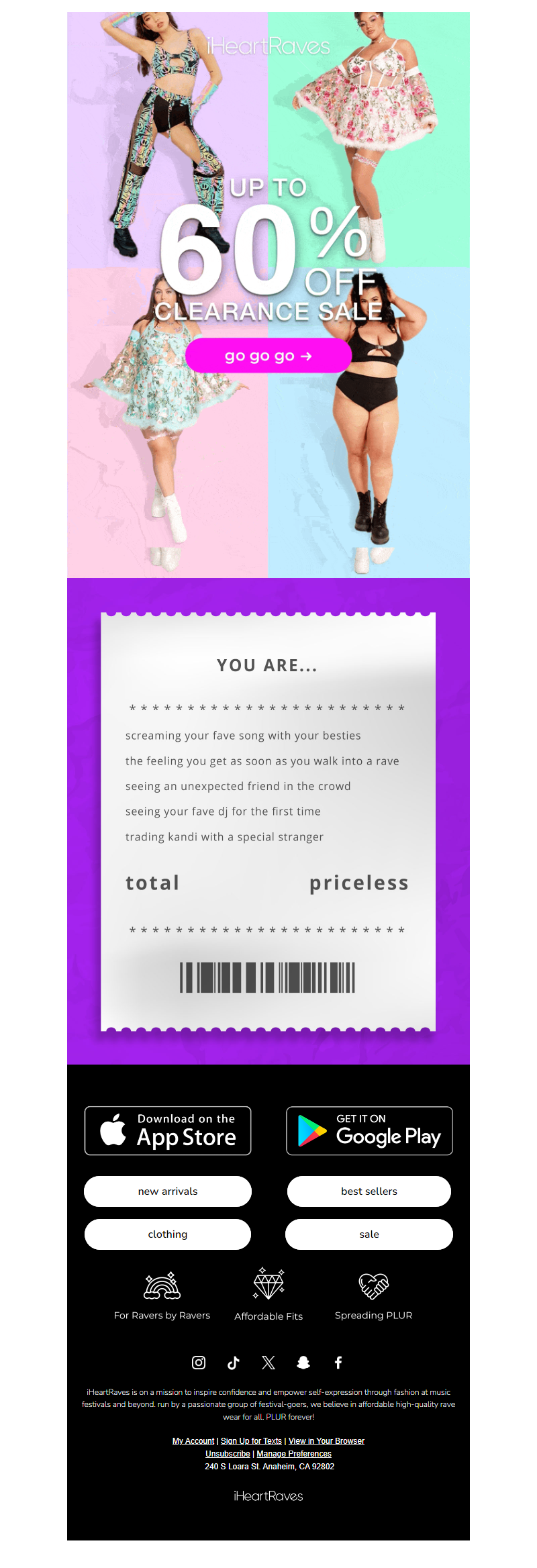Open the sale category button

[369, 1234]
